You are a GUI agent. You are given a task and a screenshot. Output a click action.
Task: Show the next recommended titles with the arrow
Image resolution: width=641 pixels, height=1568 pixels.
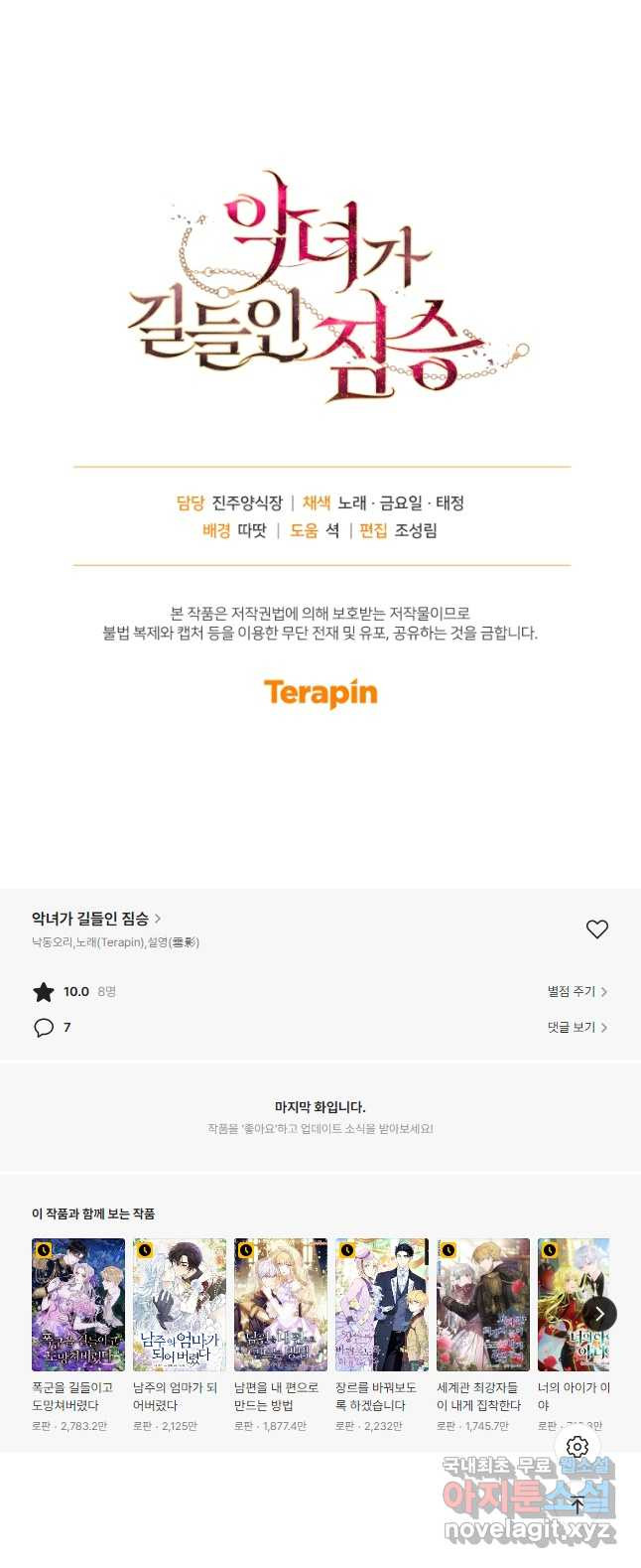click(x=598, y=1313)
